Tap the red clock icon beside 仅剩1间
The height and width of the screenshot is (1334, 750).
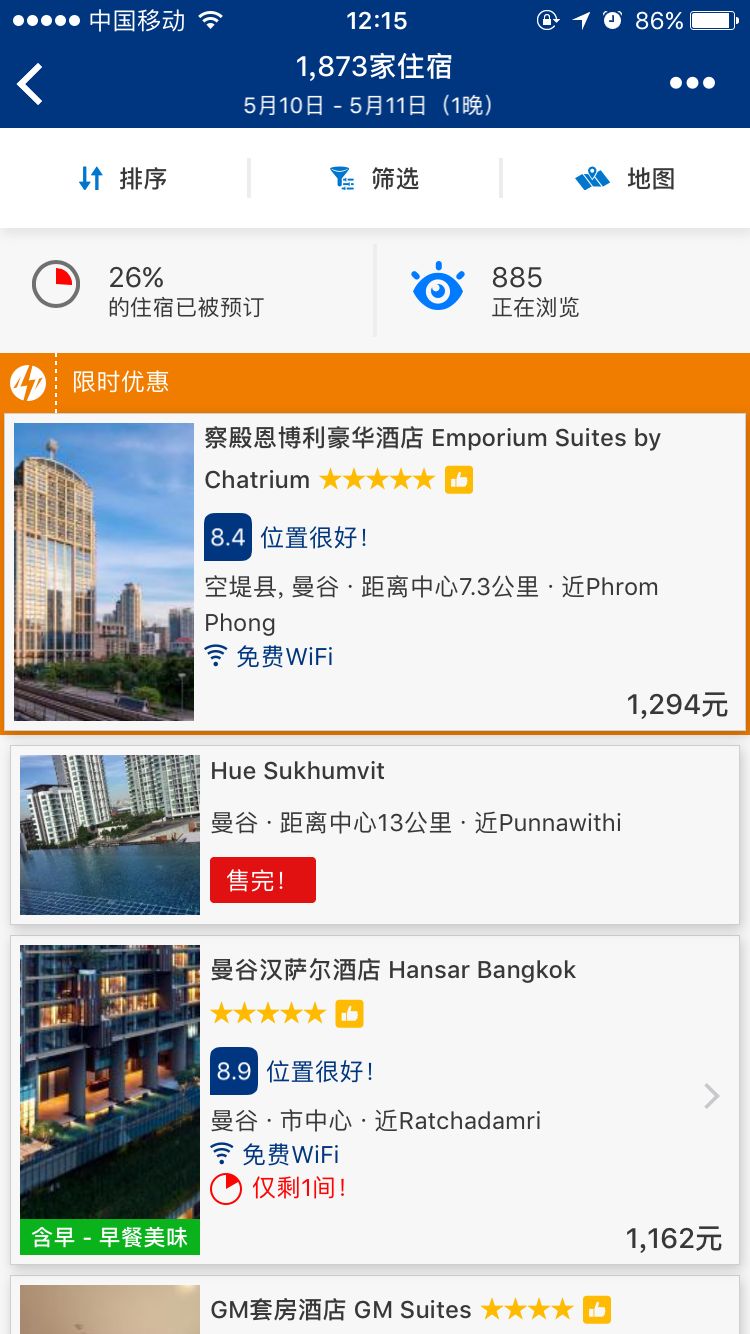click(x=226, y=1188)
